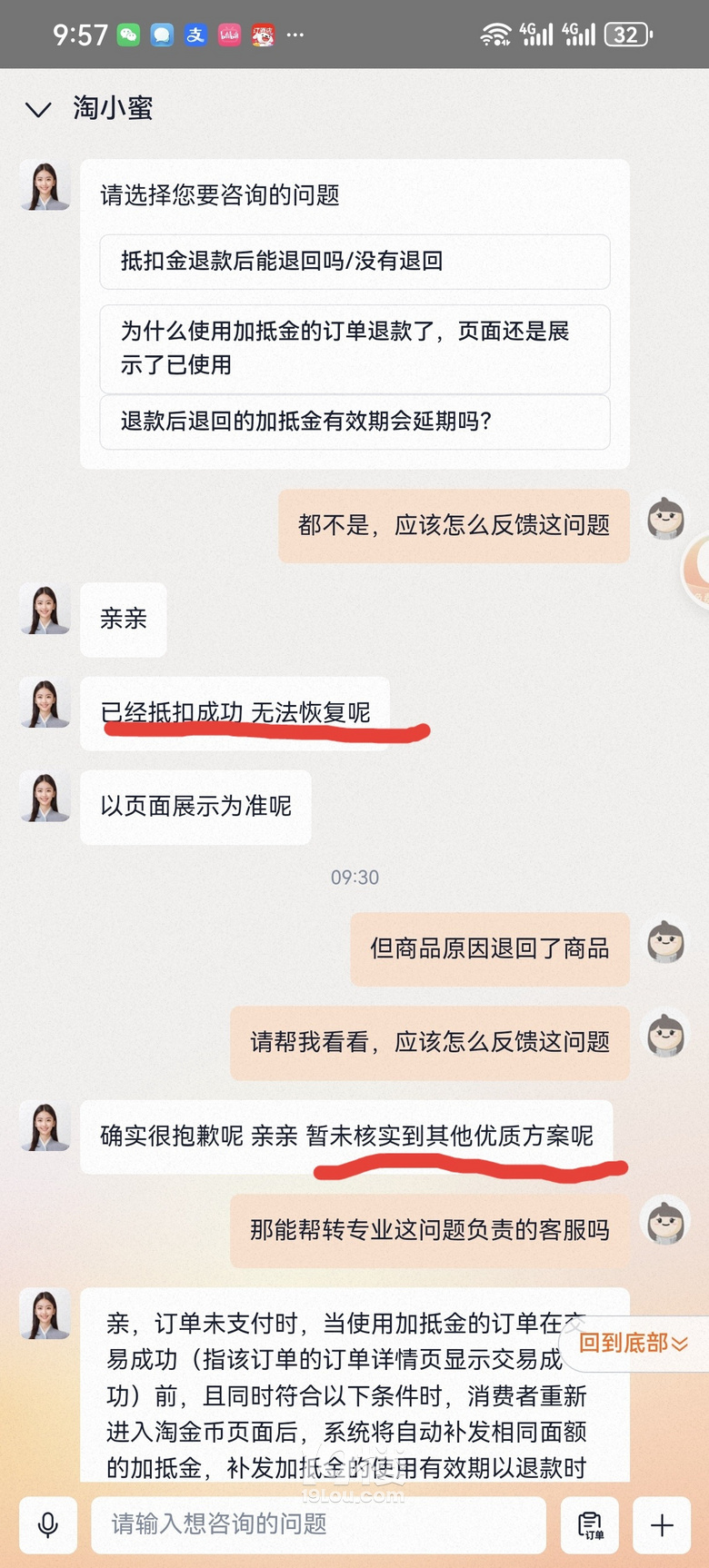Choose the 为什么使用加抵金的订单退款了 question
The width and height of the screenshot is (709, 1568).
[x=354, y=348]
